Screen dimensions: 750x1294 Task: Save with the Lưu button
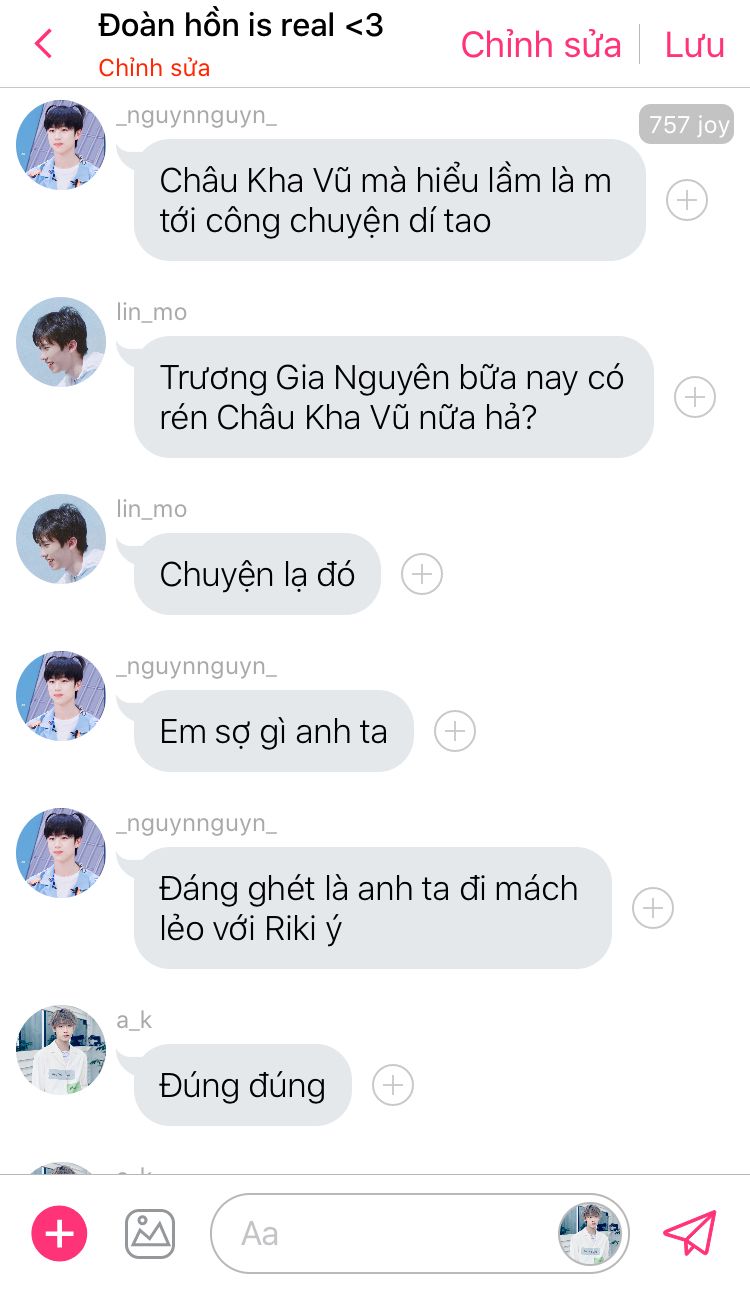pyautogui.click(x=694, y=45)
